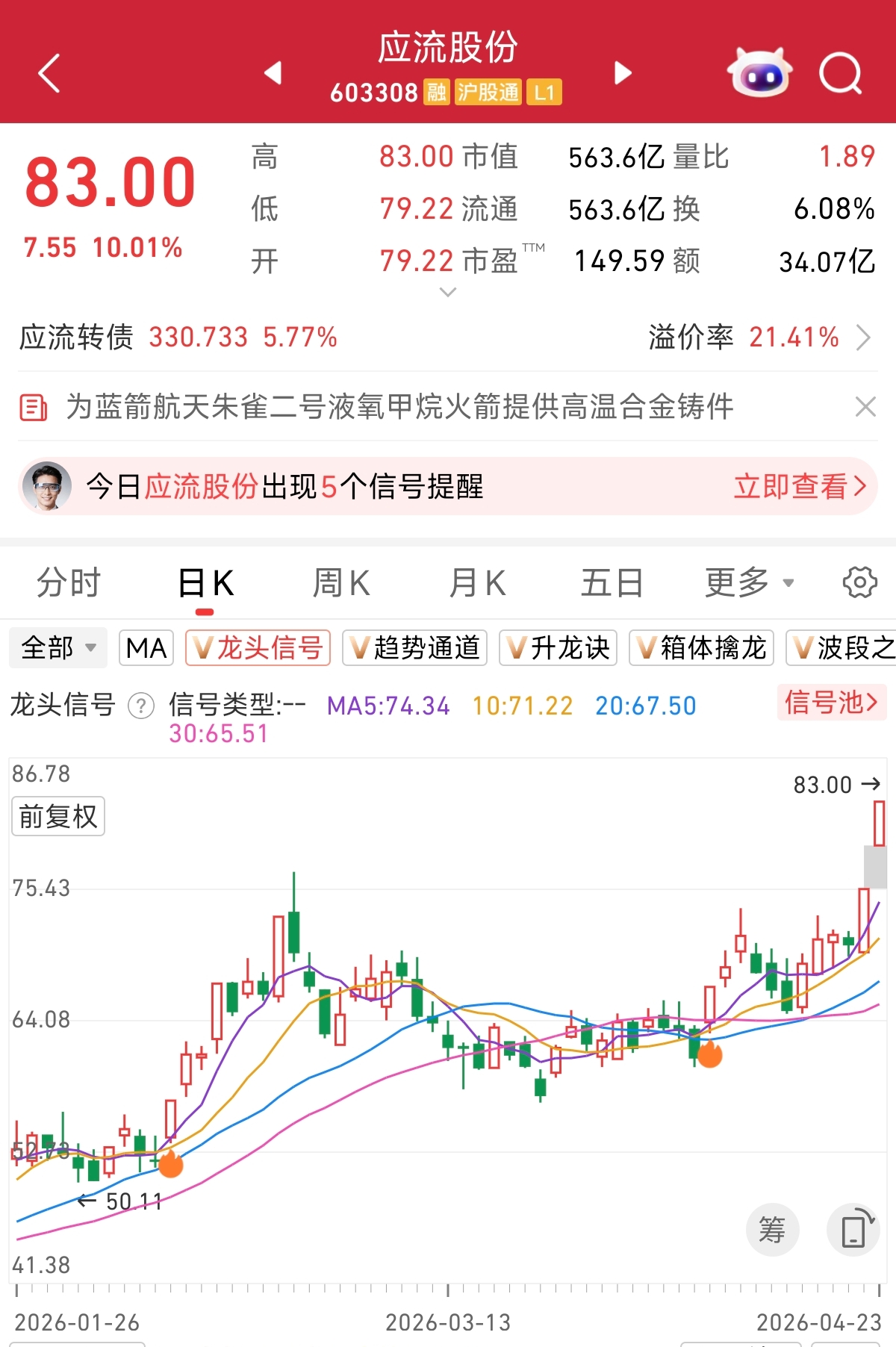Open 信号池 signal pool
This screenshot has height=1347, width=896.
(x=830, y=703)
